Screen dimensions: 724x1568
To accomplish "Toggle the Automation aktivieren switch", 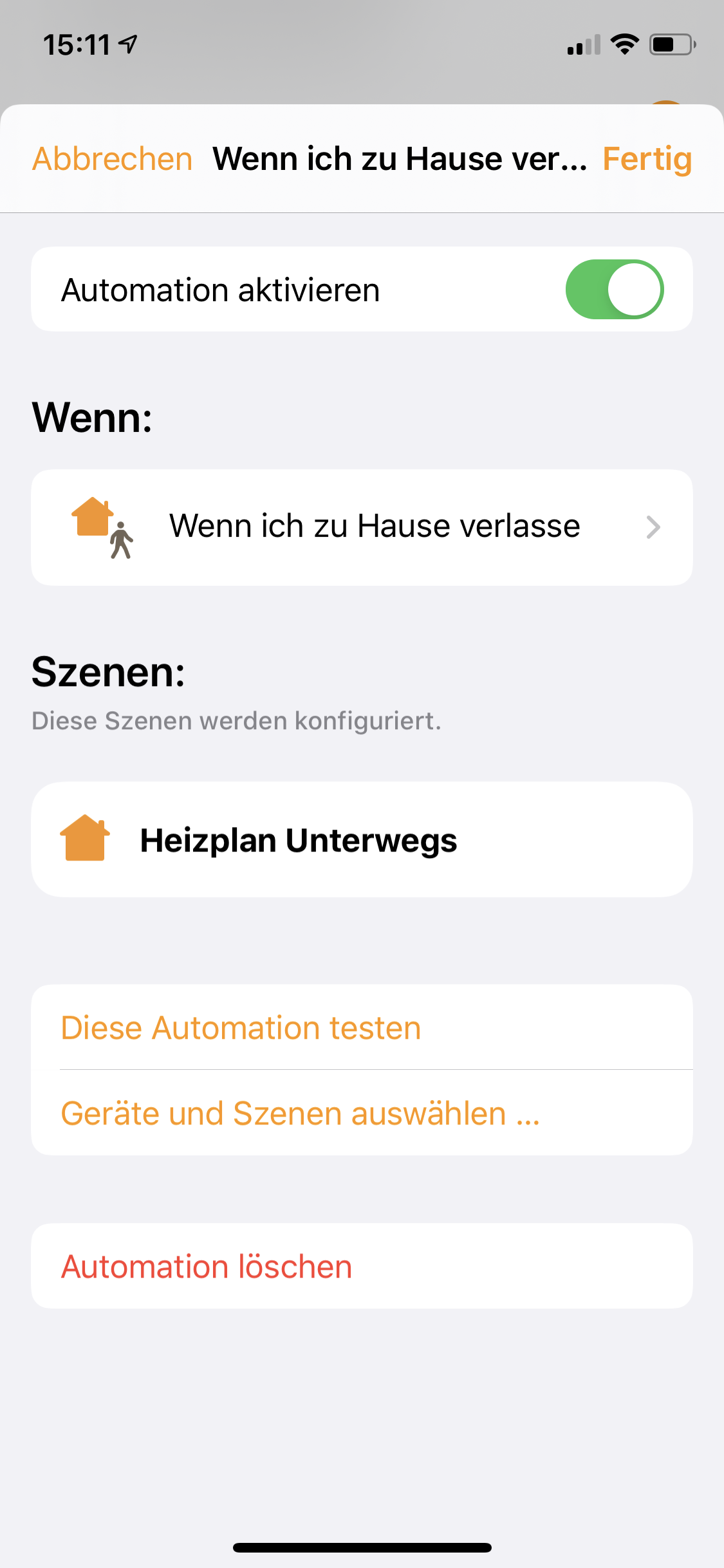I will point(614,290).
